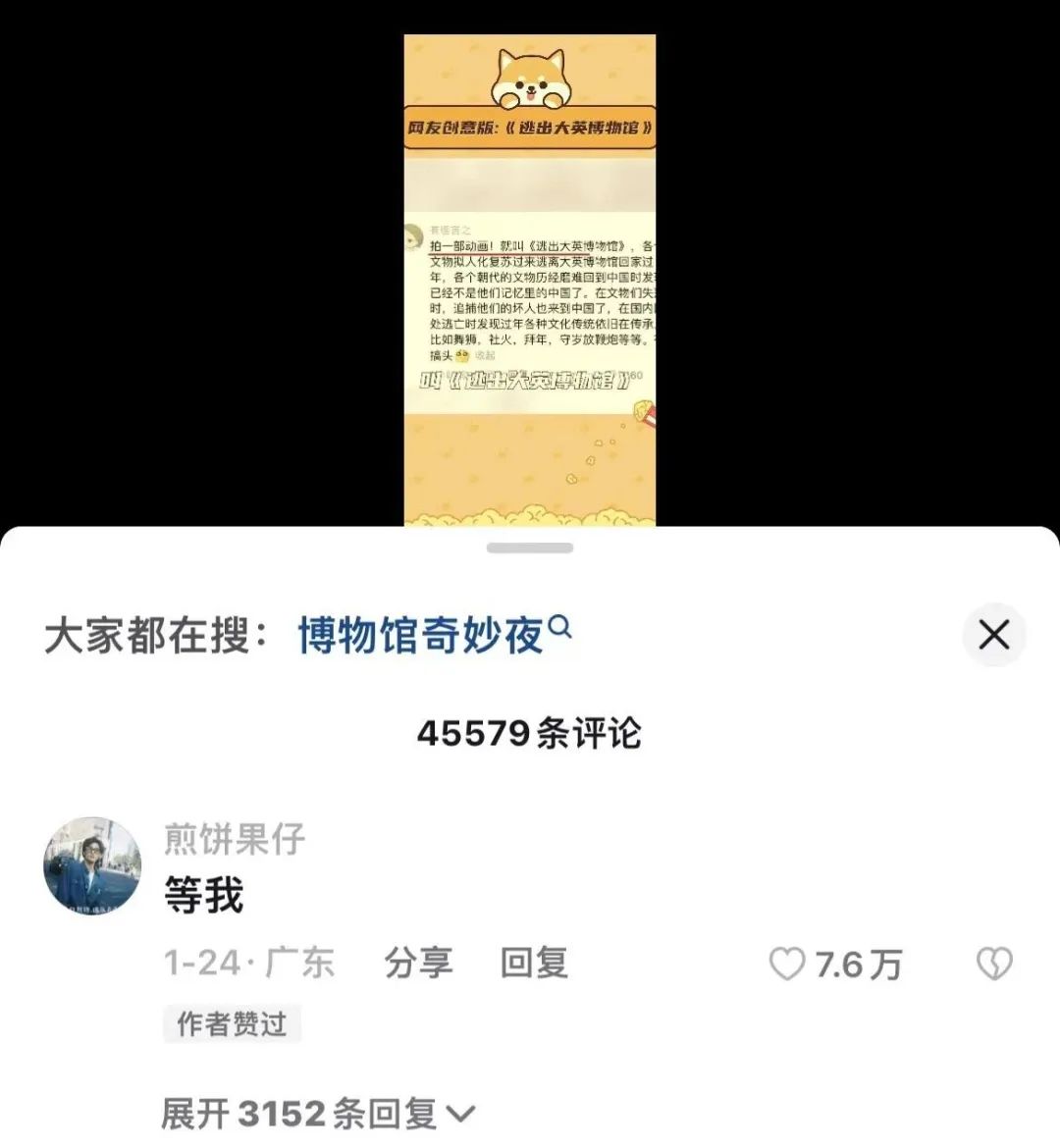Tap the comment sheet drag handle
Screen dimensions: 1060x1148
pos(529,548)
